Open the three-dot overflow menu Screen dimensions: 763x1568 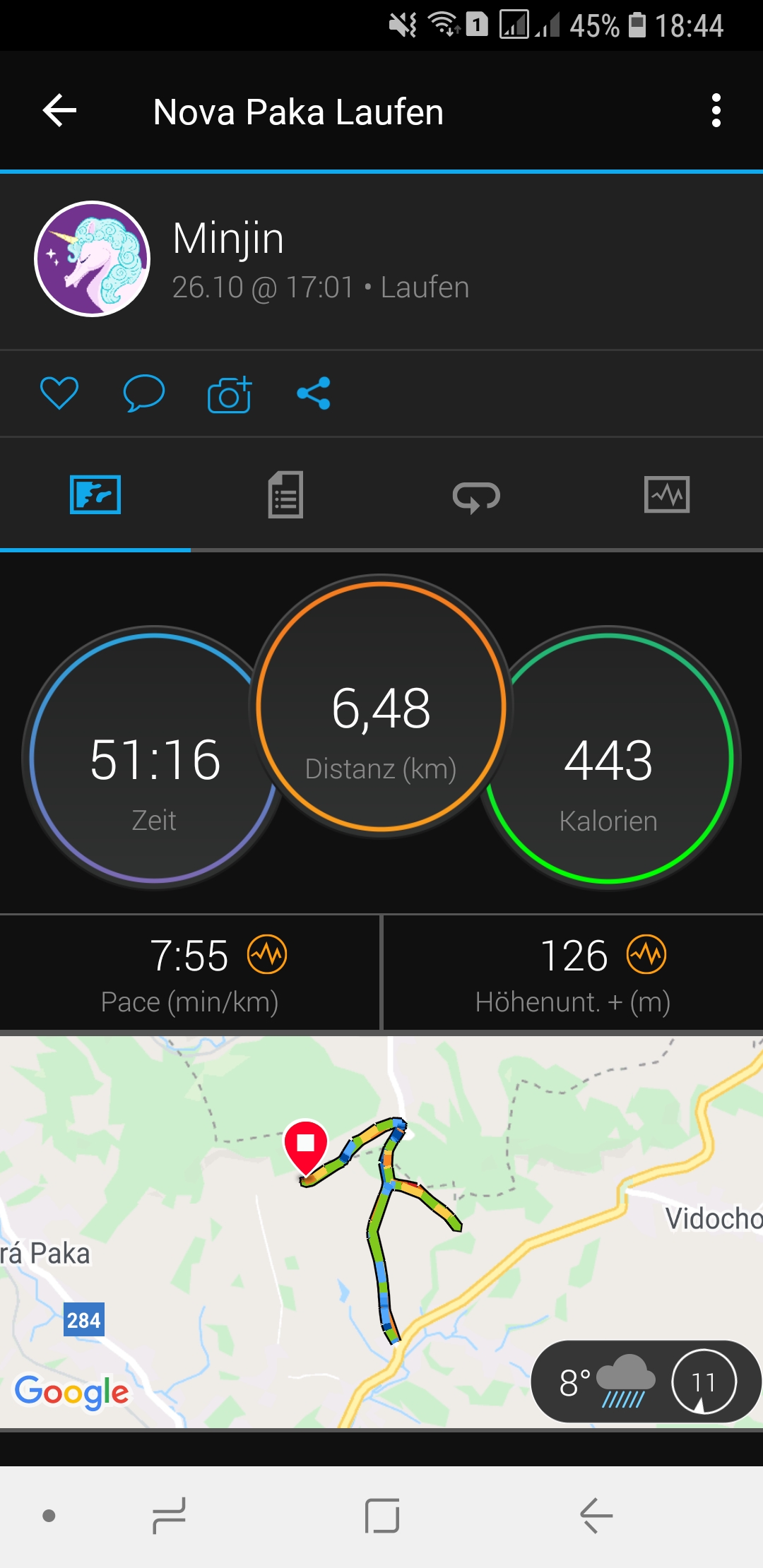click(716, 111)
